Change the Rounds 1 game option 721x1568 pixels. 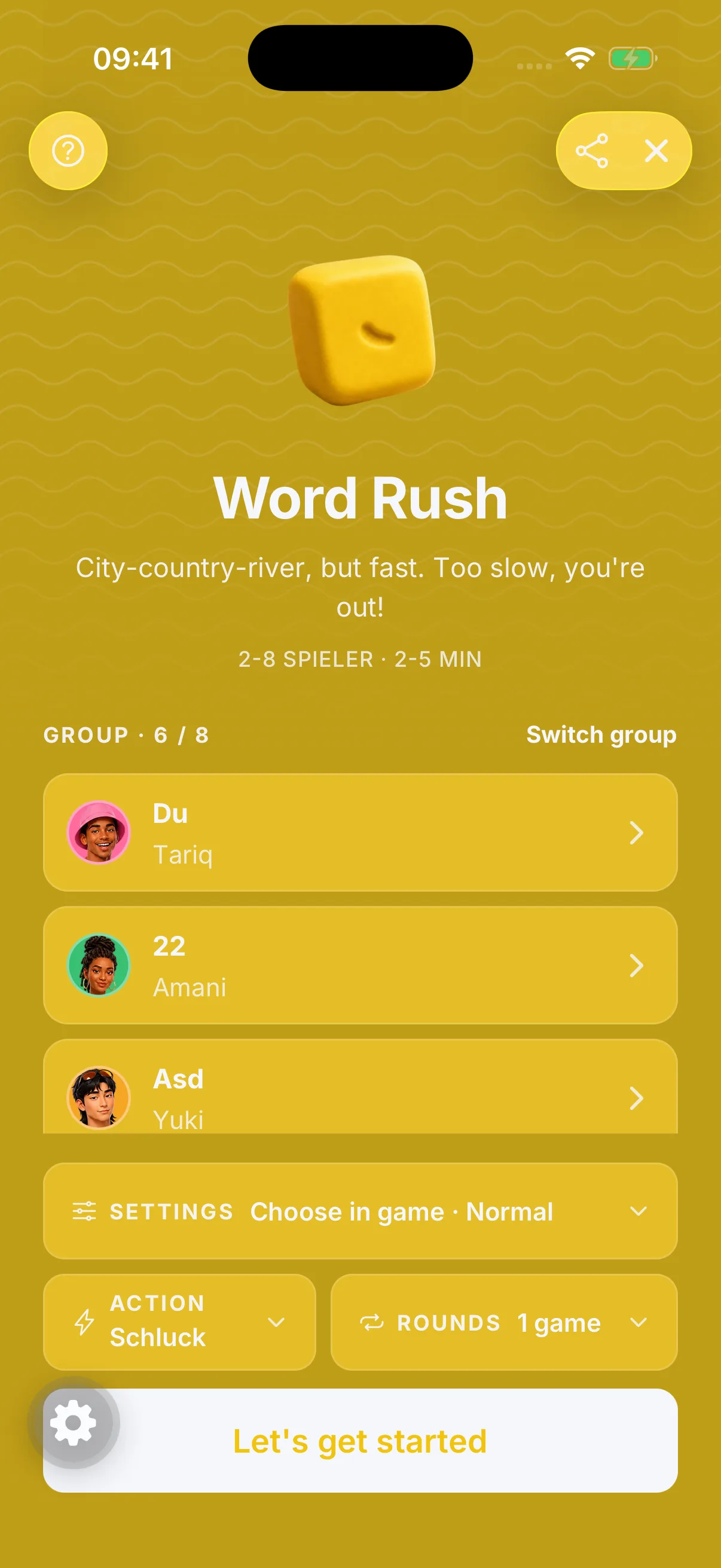tap(504, 1322)
